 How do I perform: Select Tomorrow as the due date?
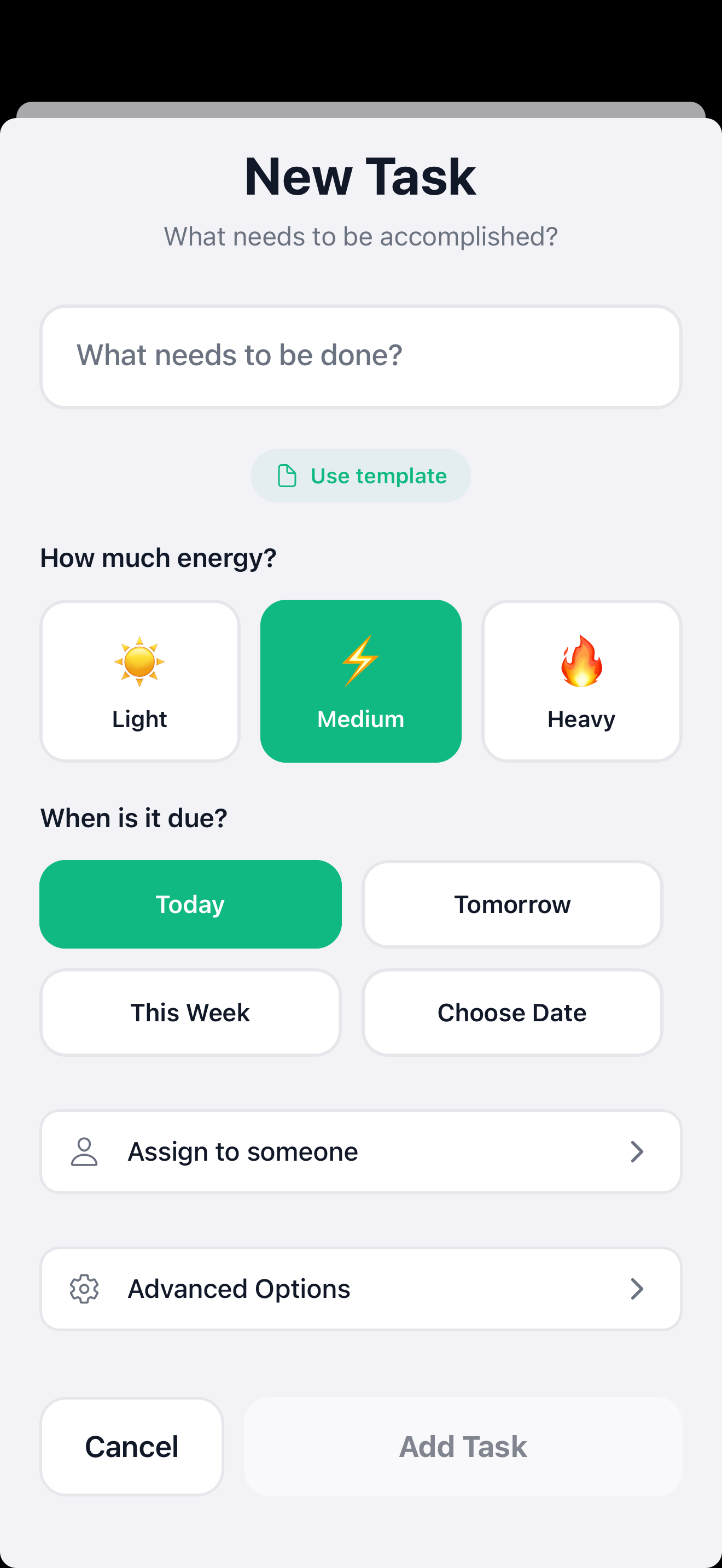512,904
